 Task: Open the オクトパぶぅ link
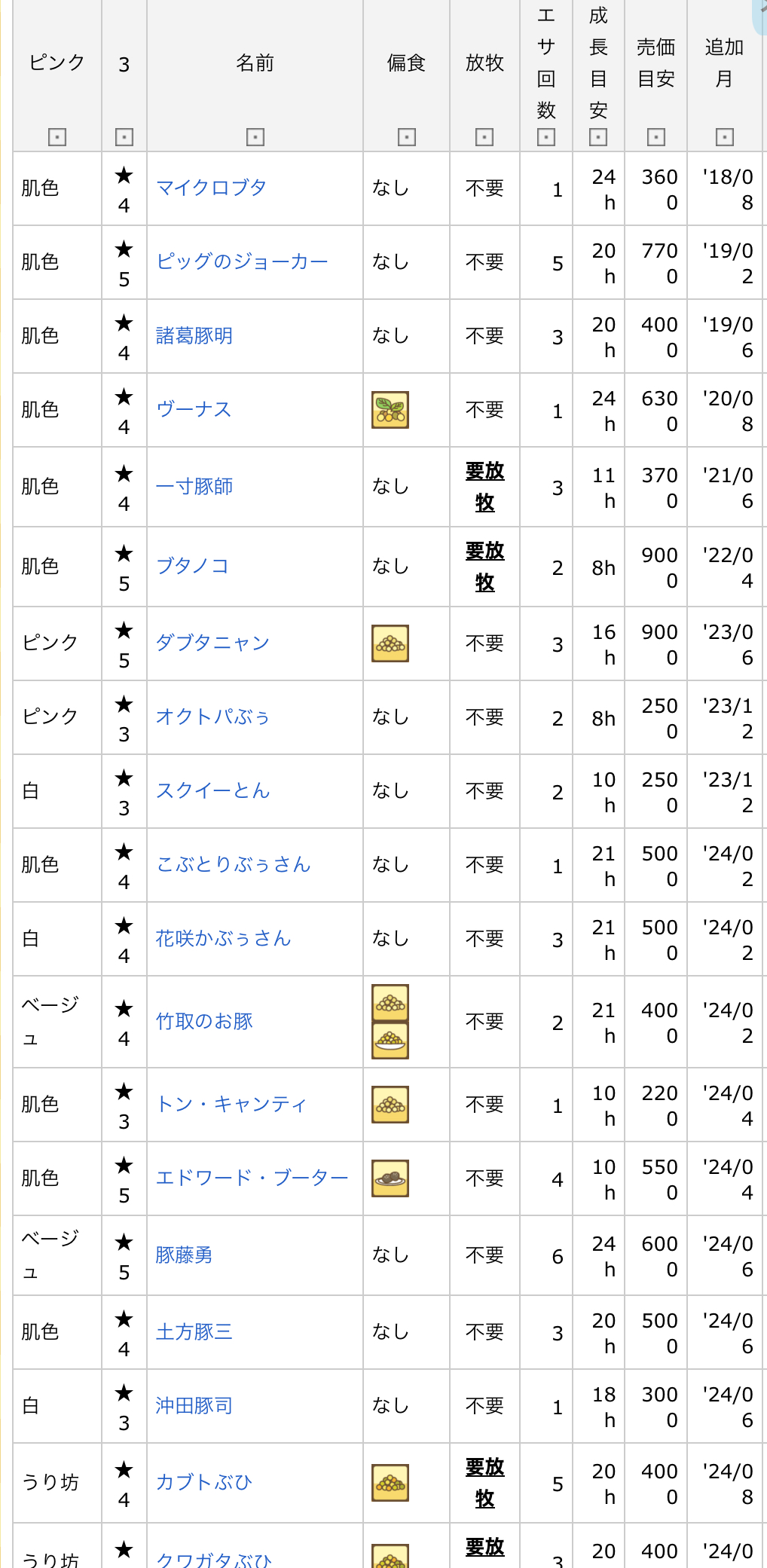coord(212,717)
